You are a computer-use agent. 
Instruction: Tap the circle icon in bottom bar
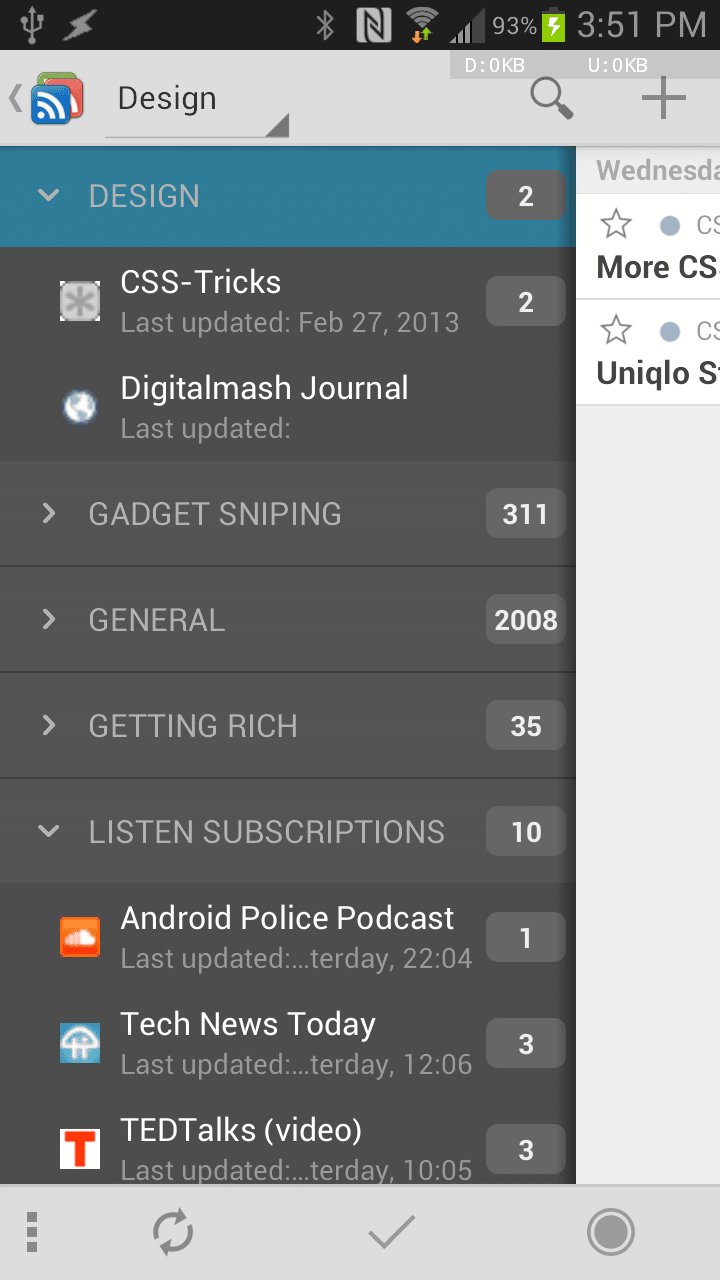coord(610,1232)
